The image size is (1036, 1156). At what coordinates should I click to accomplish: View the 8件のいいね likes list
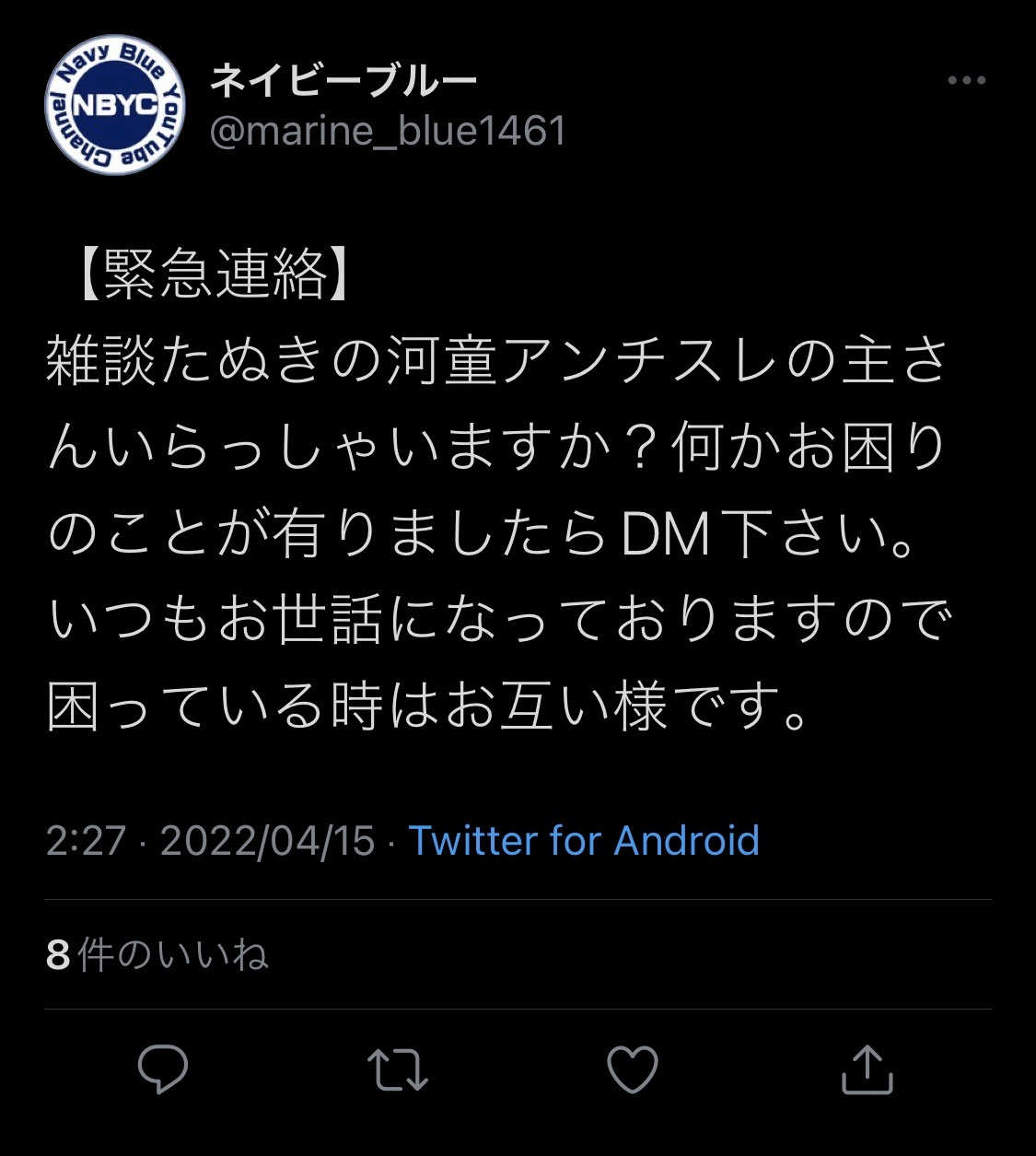click(x=157, y=955)
